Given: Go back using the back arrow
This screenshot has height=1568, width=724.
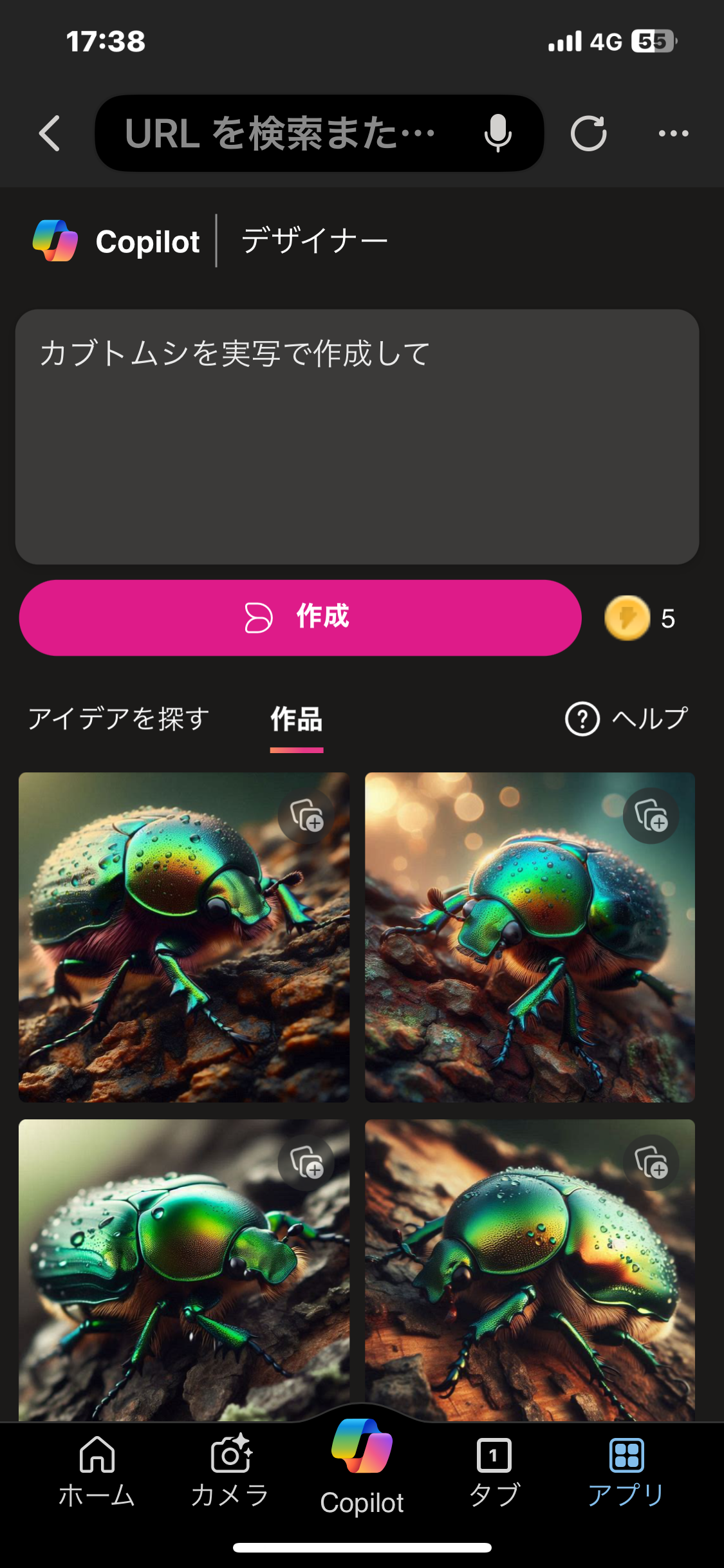Looking at the screenshot, I should pos(50,133).
